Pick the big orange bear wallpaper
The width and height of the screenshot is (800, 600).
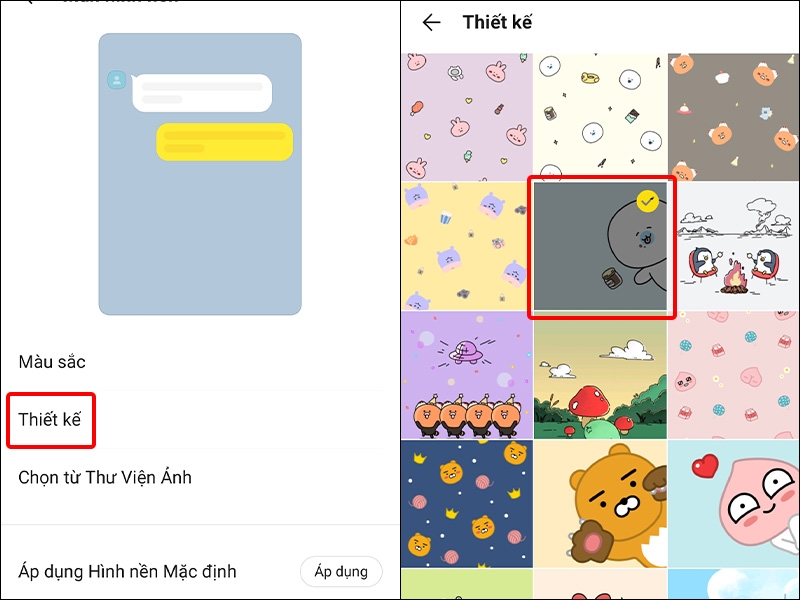click(x=599, y=503)
